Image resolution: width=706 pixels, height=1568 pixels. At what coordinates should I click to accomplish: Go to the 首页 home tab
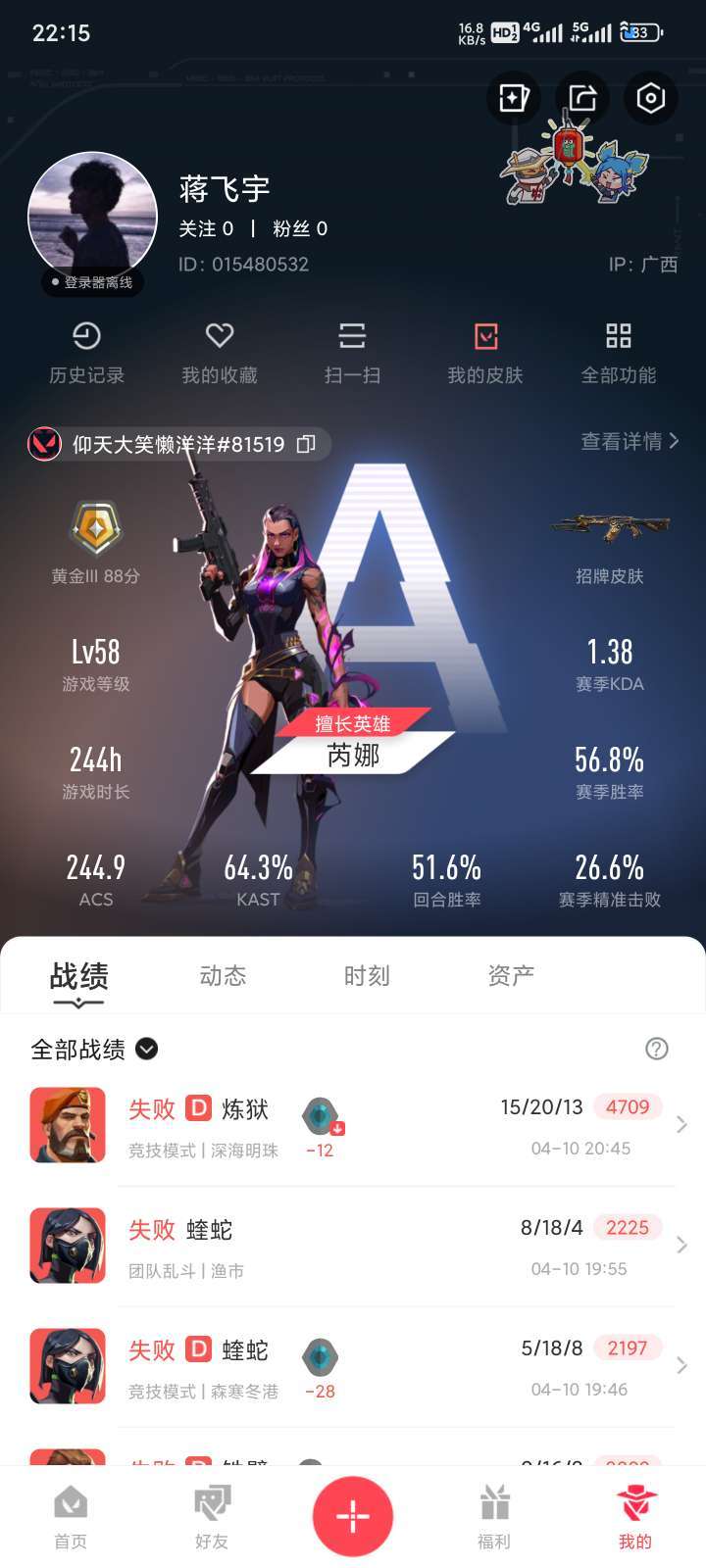71,1517
